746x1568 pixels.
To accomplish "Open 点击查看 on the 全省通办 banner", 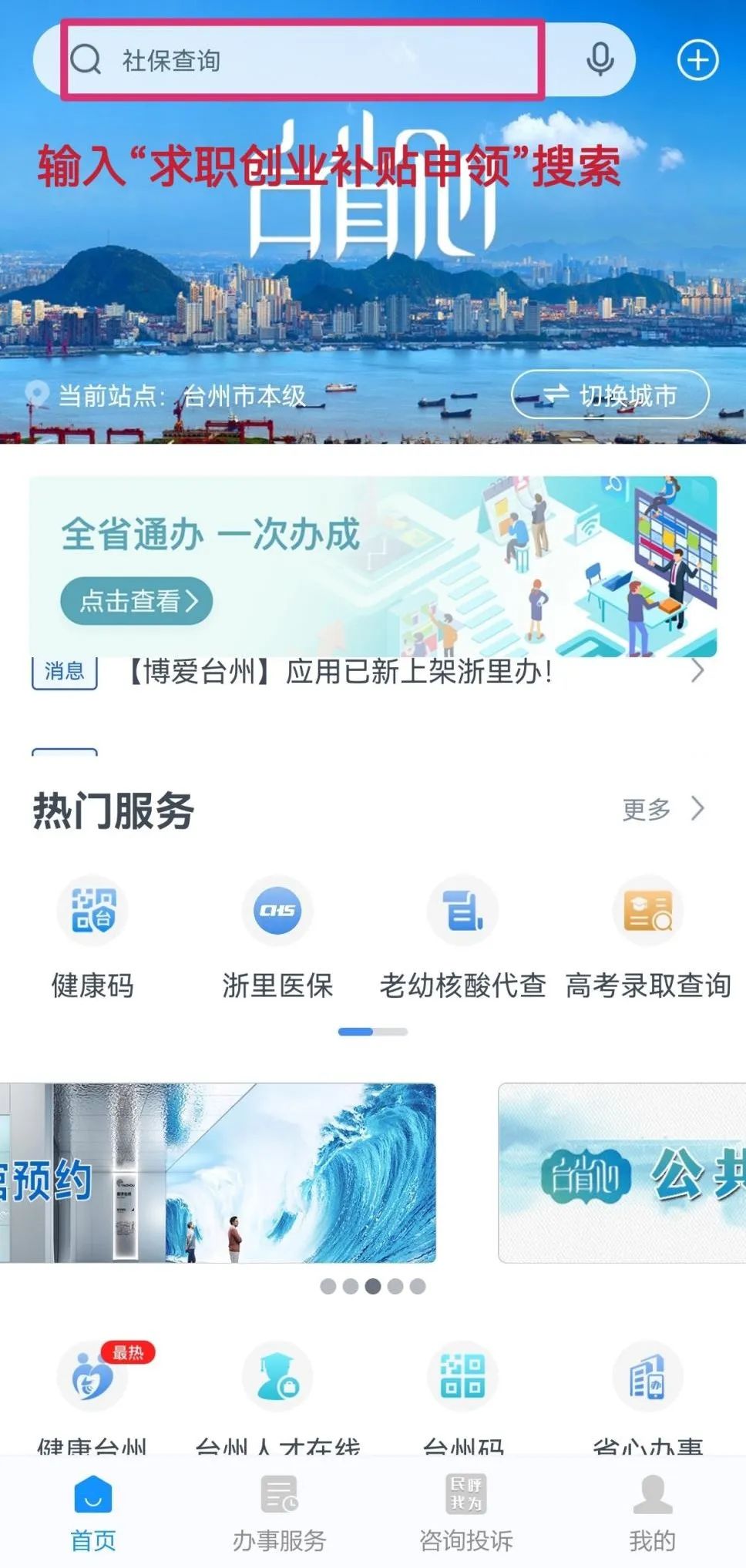I will pyautogui.click(x=136, y=601).
